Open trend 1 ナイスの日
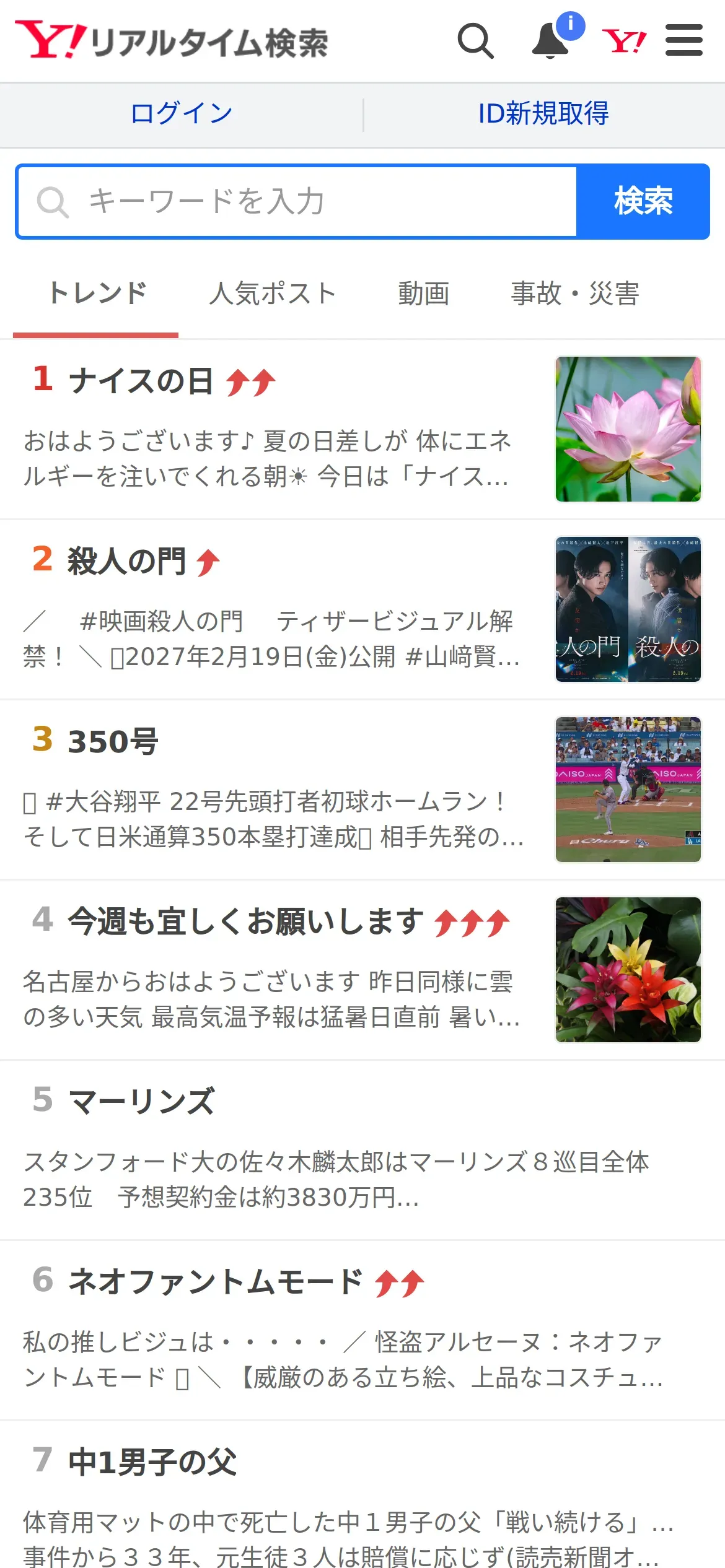Screen dimensions: 725x1568 (x=362, y=429)
